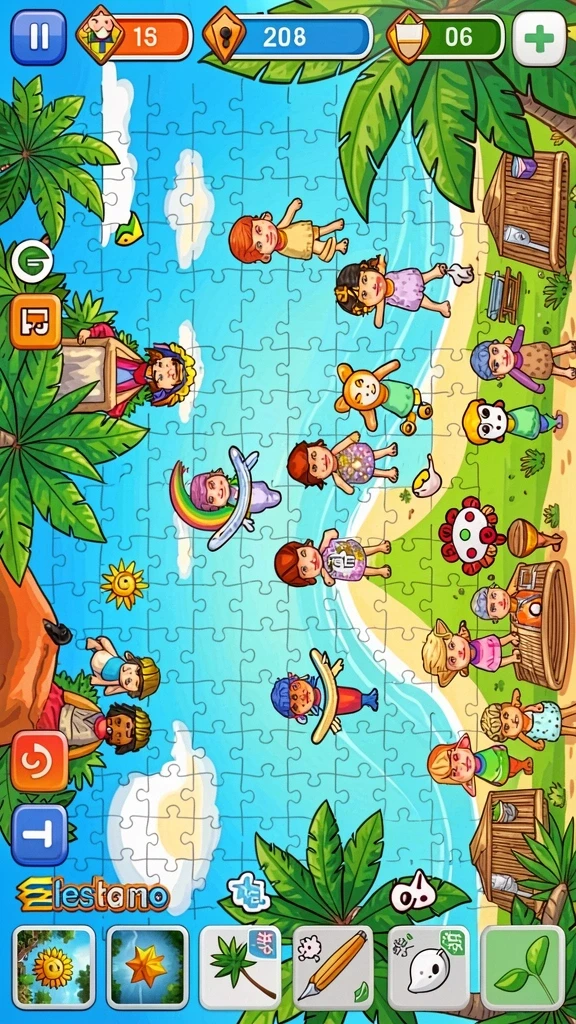
Task: Select the sunflower thumbnail in bottom bar
Action: [54, 967]
